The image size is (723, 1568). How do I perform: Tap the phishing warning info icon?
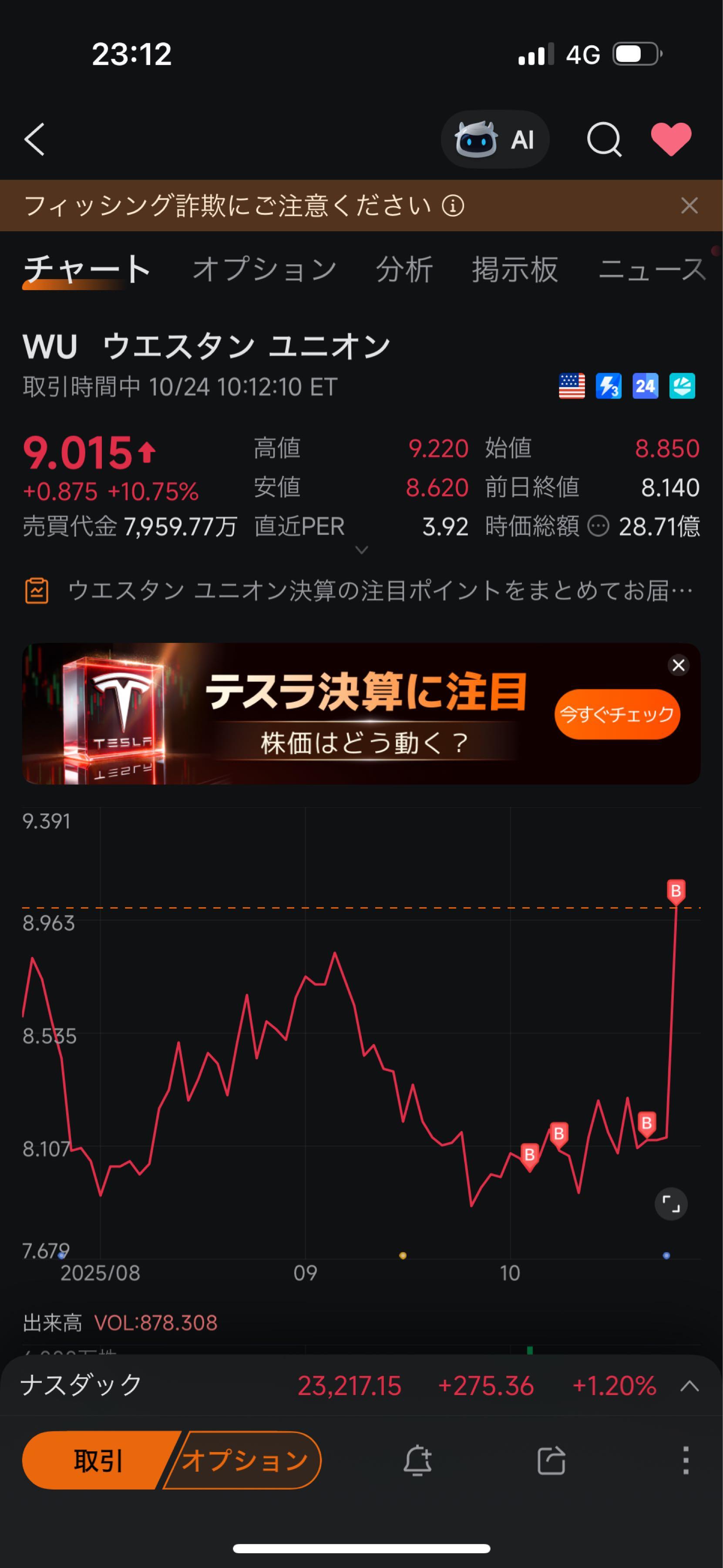[x=454, y=206]
